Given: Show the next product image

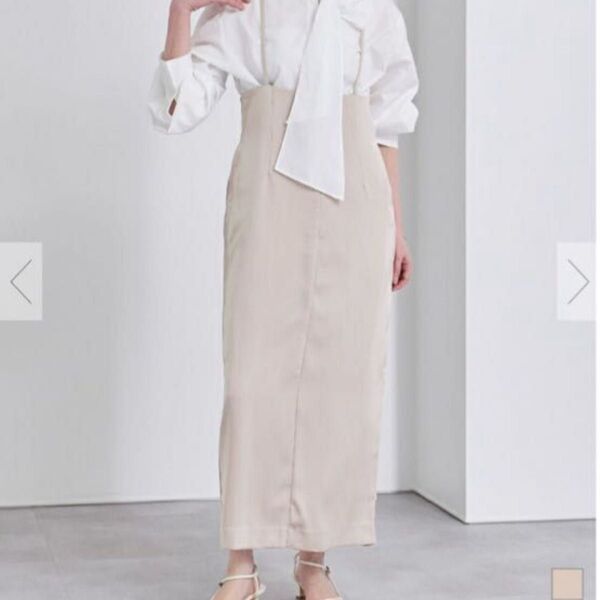Looking at the screenshot, I should point(577,282).
